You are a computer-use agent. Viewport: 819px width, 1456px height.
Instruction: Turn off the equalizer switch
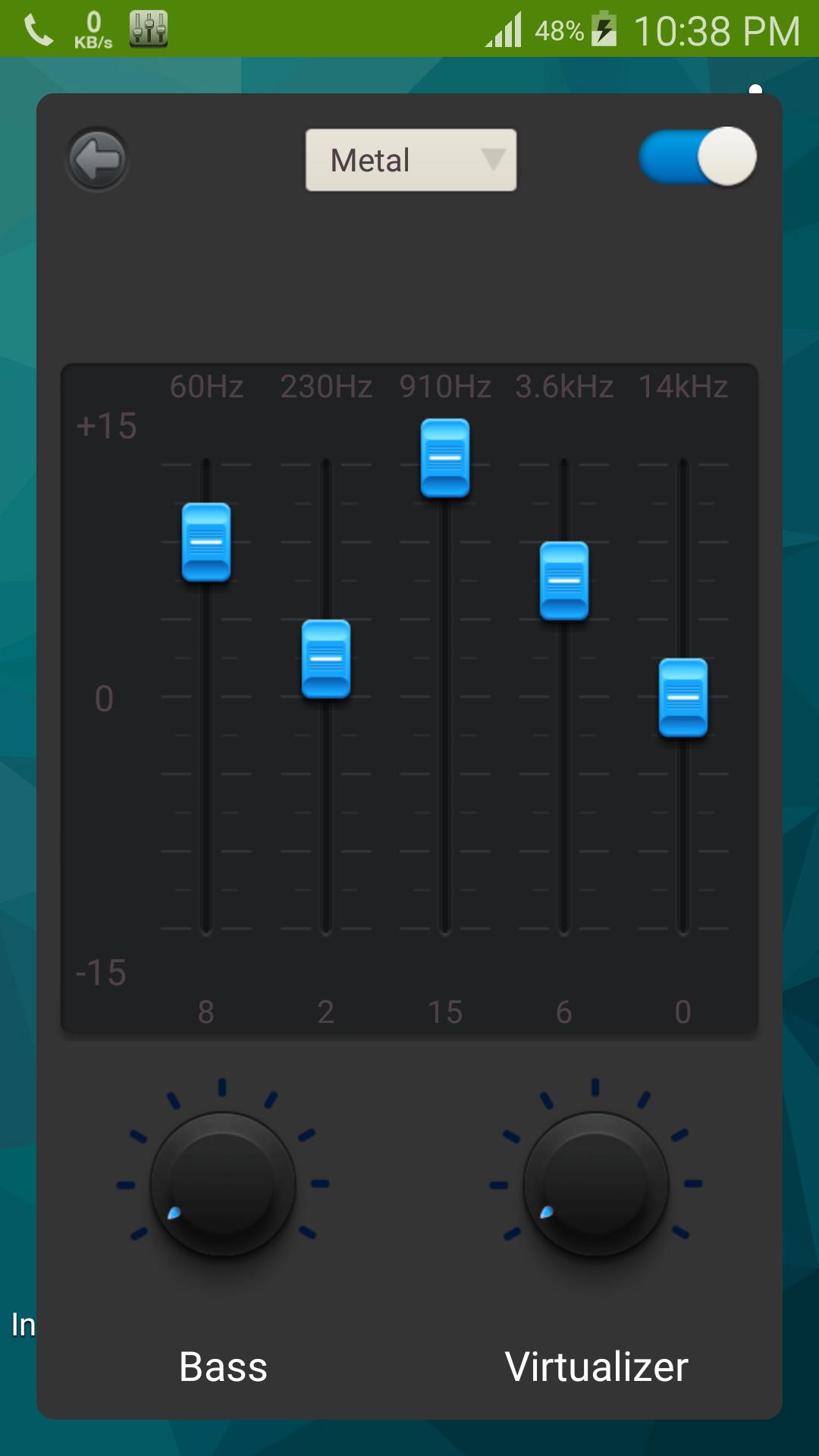coord(698,157)
